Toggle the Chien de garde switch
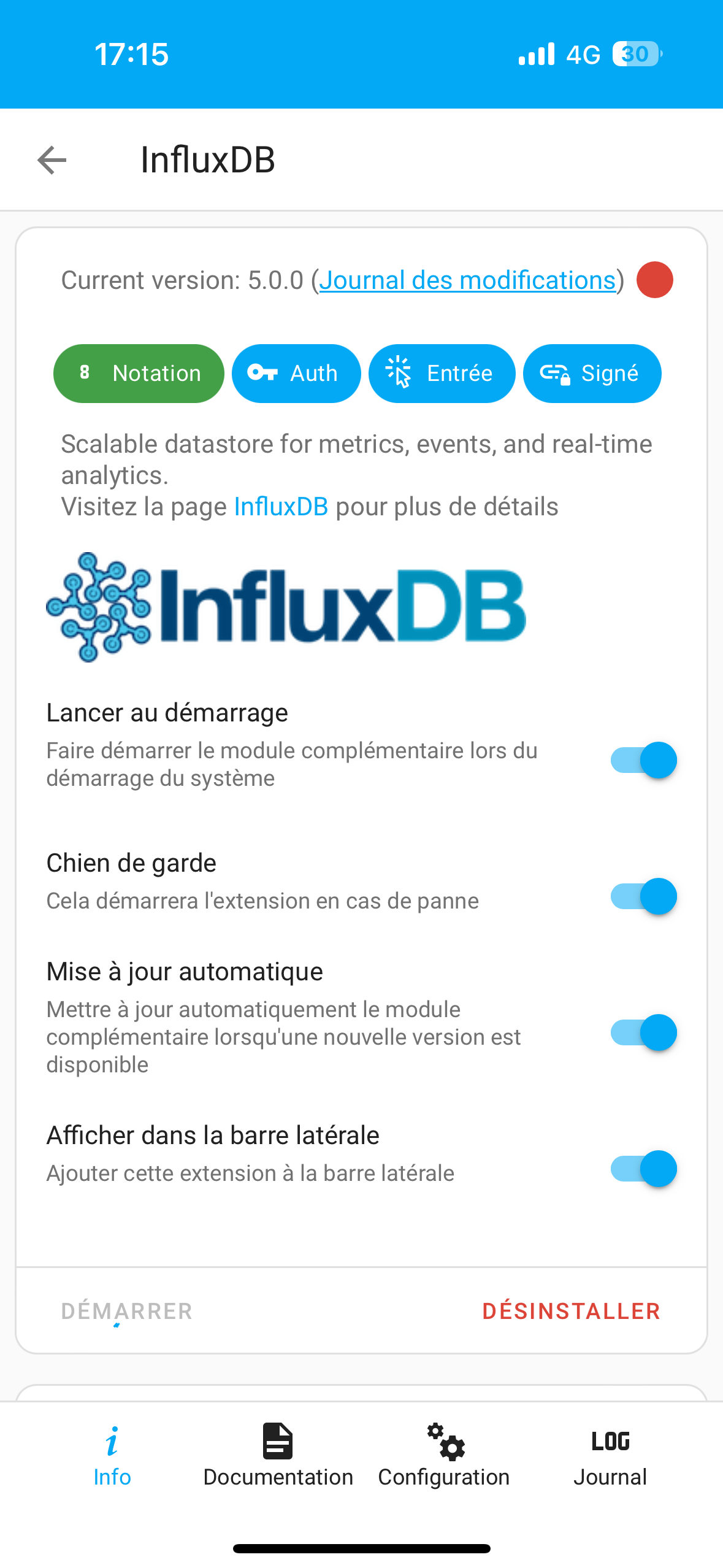 (x=643, y=896)
